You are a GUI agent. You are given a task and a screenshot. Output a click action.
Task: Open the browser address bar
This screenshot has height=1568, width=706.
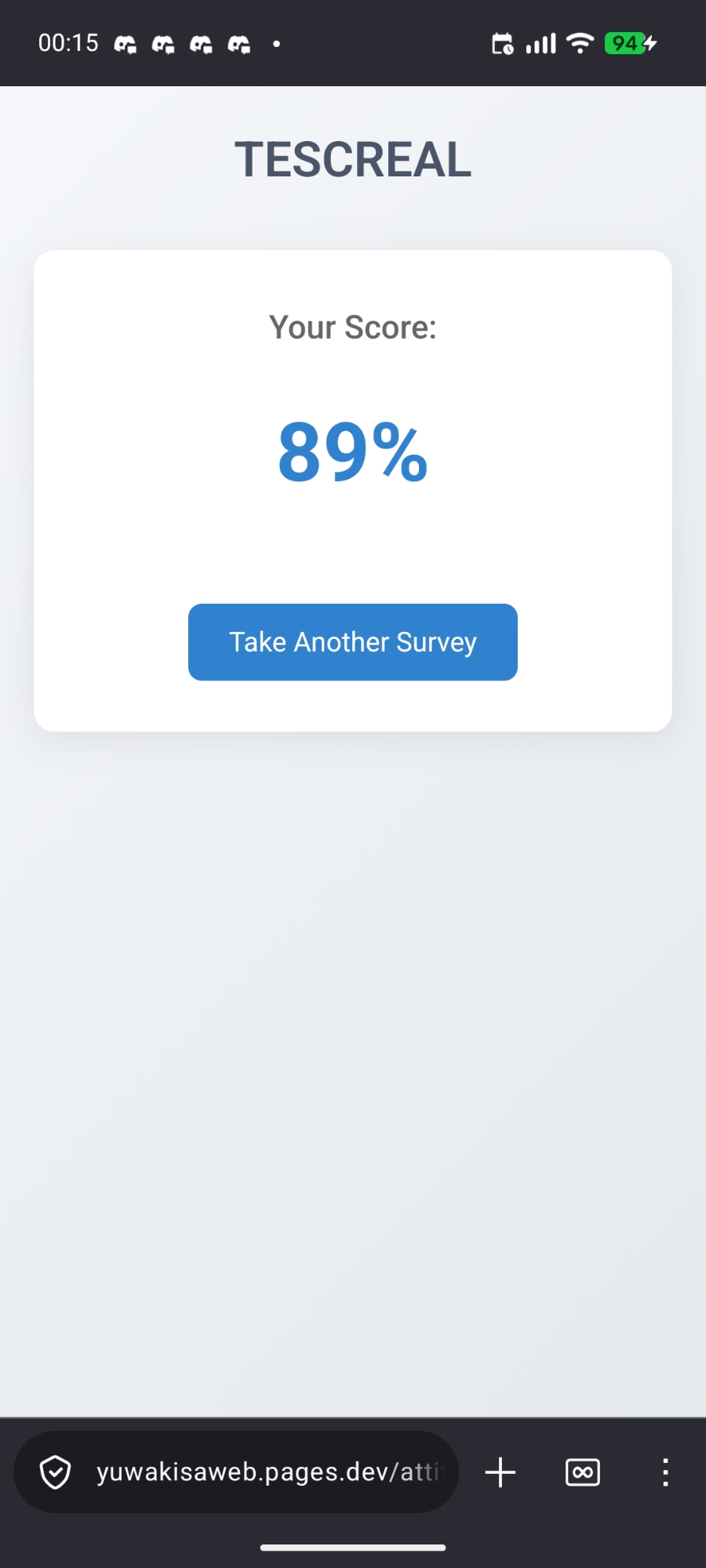coord(267,1472)
